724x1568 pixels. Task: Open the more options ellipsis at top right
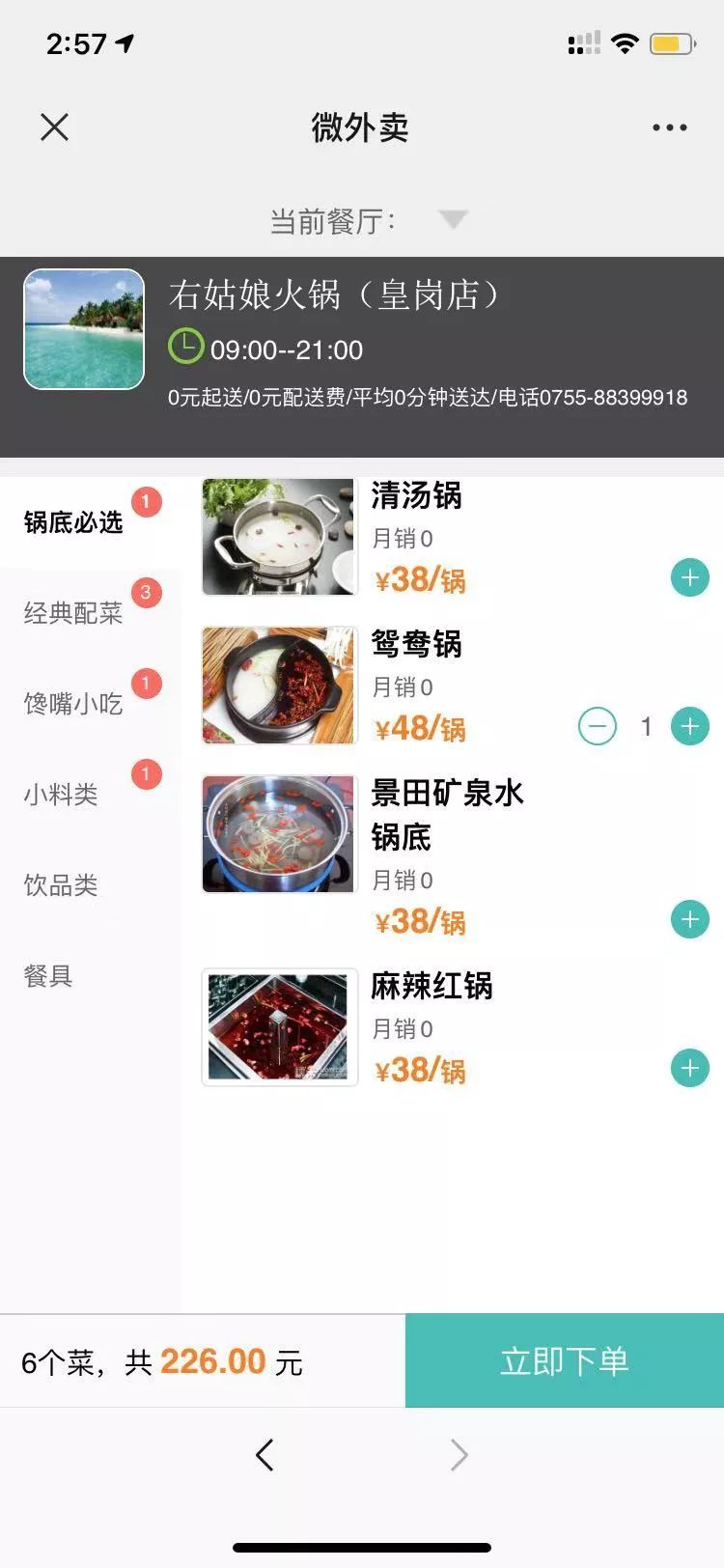tap(670, 126)
